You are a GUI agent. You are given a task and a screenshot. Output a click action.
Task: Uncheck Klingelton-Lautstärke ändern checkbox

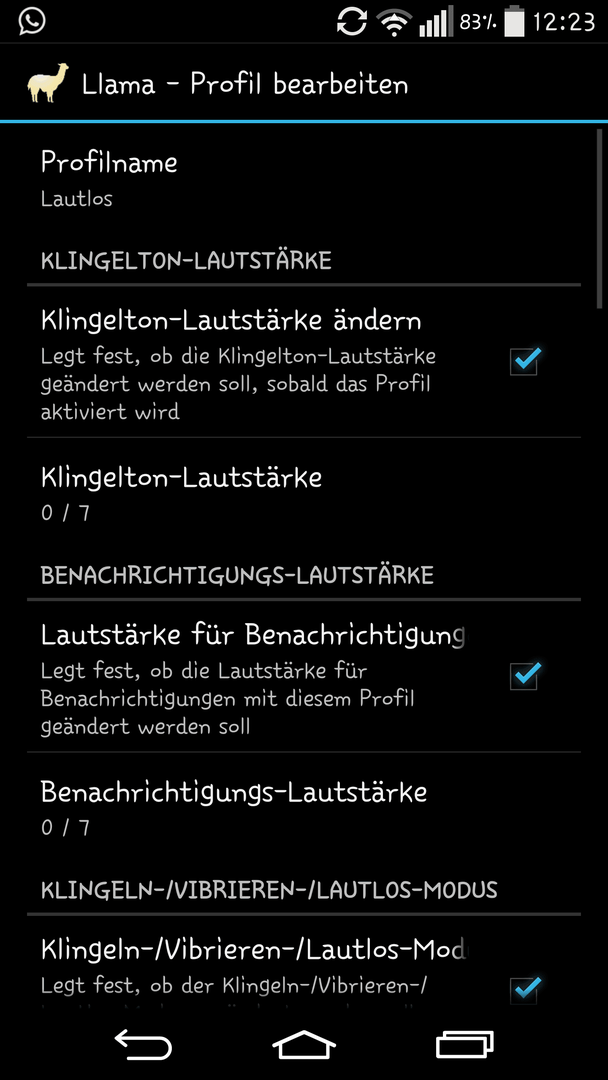(x=525, y=360)
